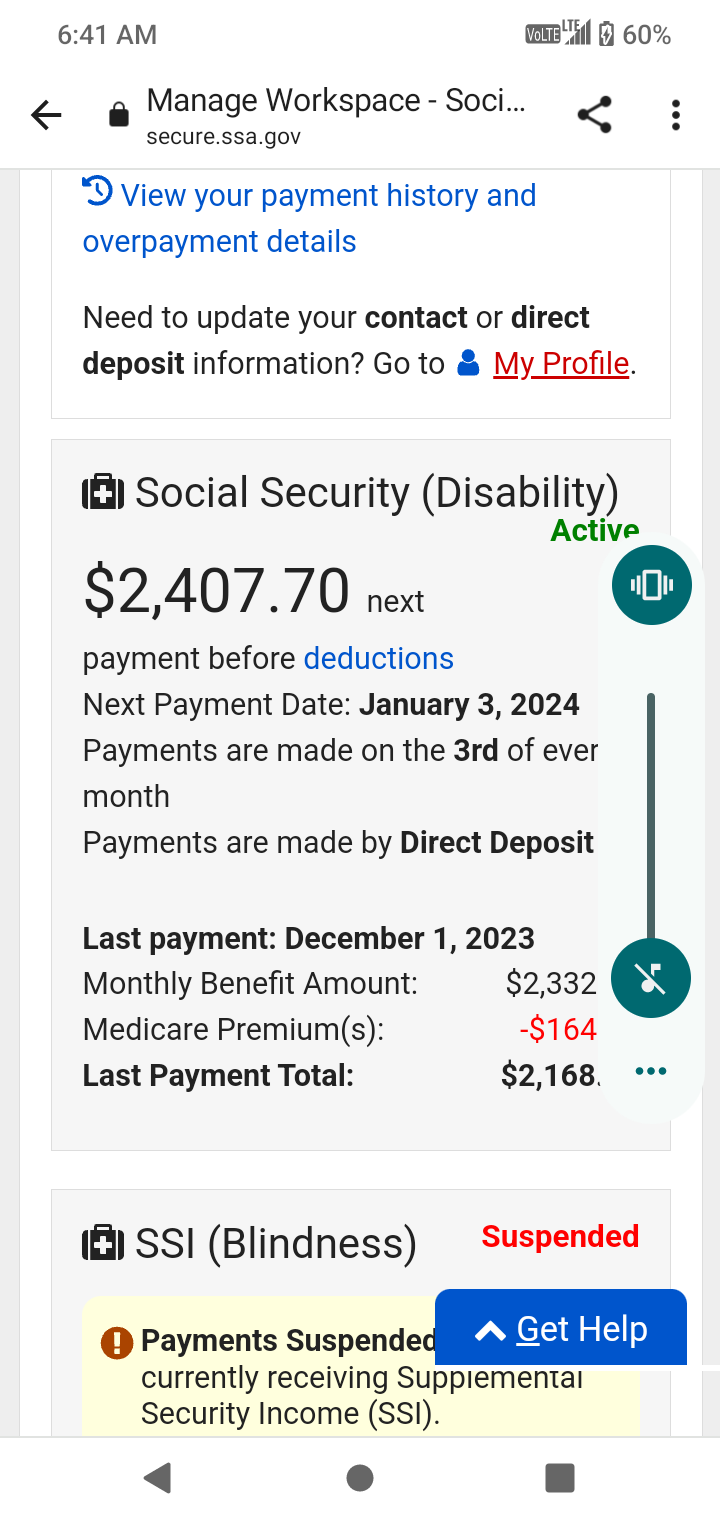Switch ringer to vibrate mode

(651, 585)
